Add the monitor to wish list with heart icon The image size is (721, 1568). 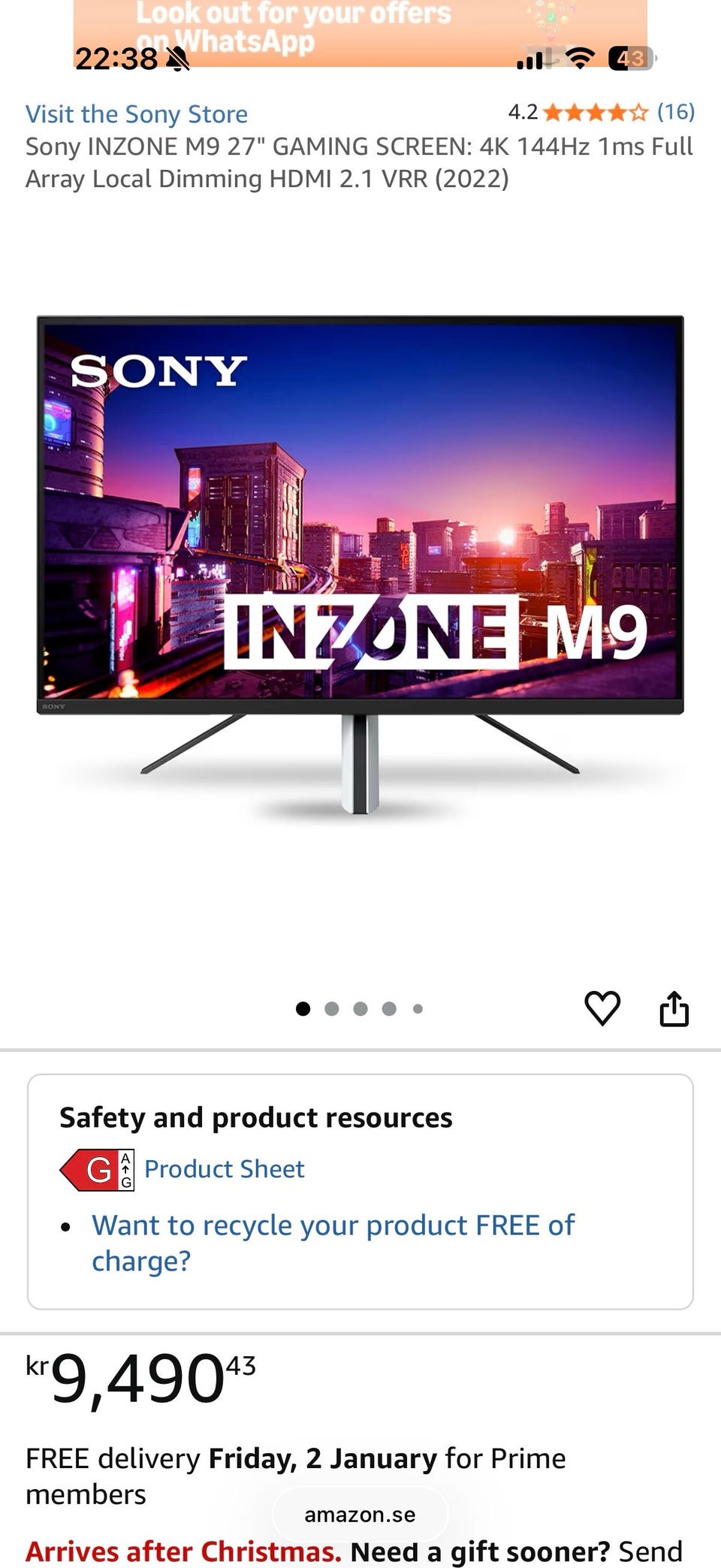point(602,1008)
